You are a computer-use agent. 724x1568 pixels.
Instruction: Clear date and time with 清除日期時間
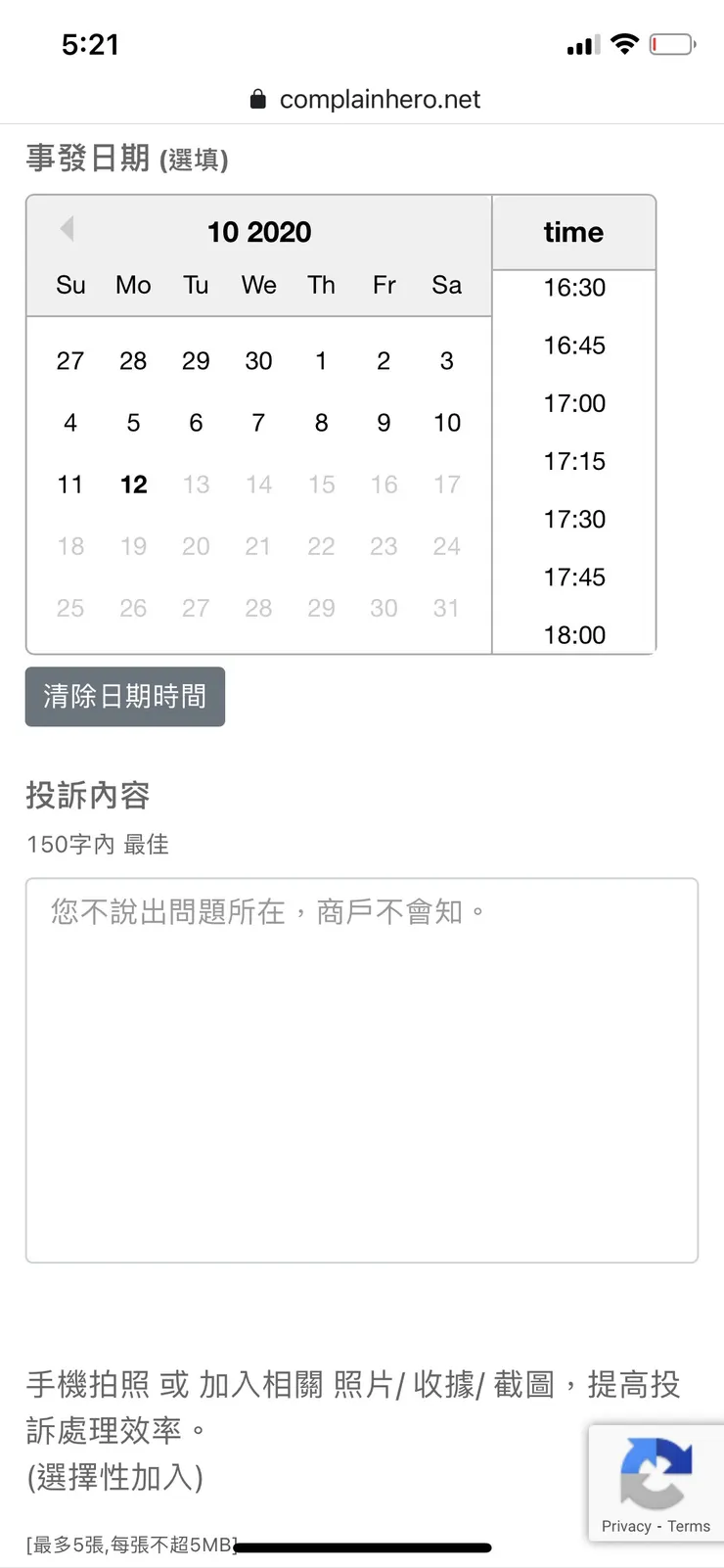pos(125,696)
